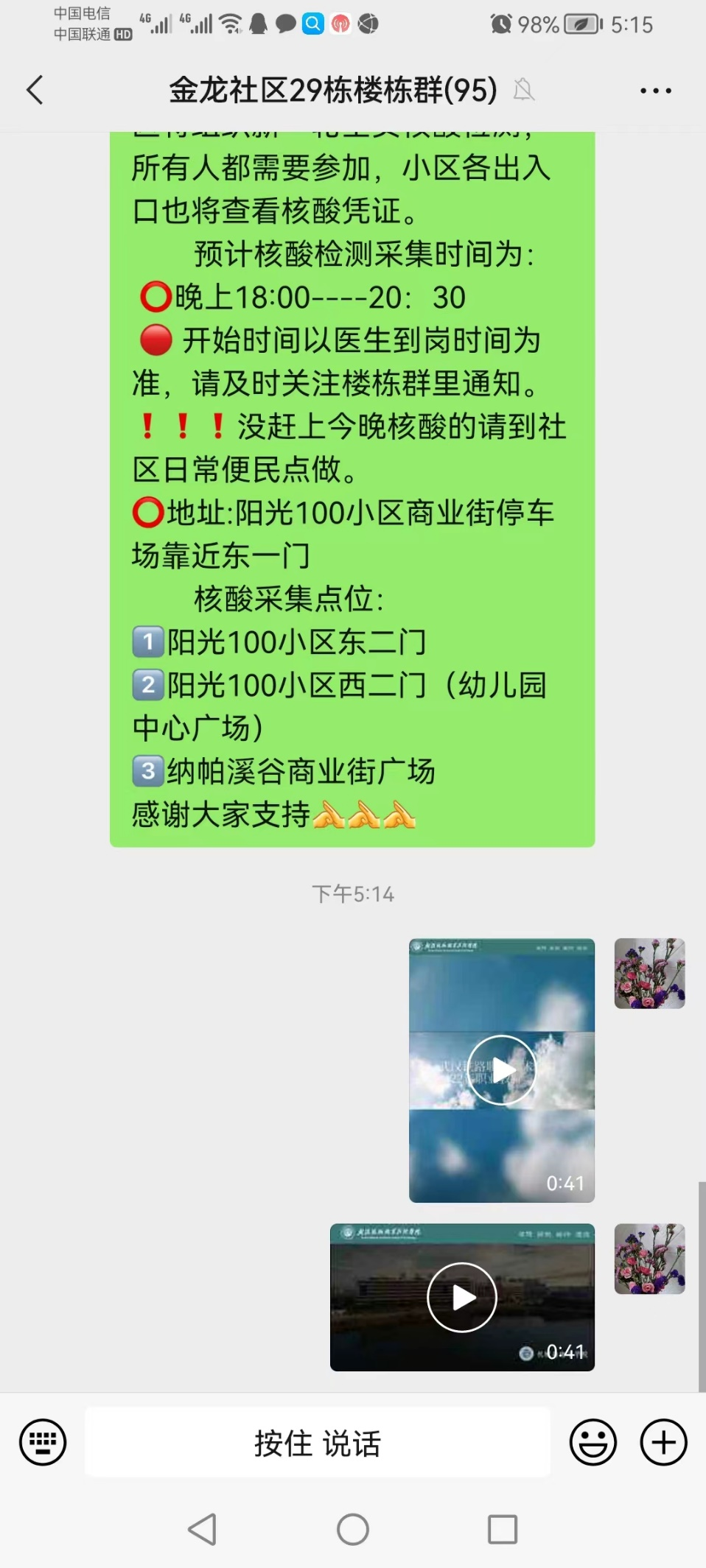Open the group chat overflow menu
The image size is (706, 1568).
point(655,91)
